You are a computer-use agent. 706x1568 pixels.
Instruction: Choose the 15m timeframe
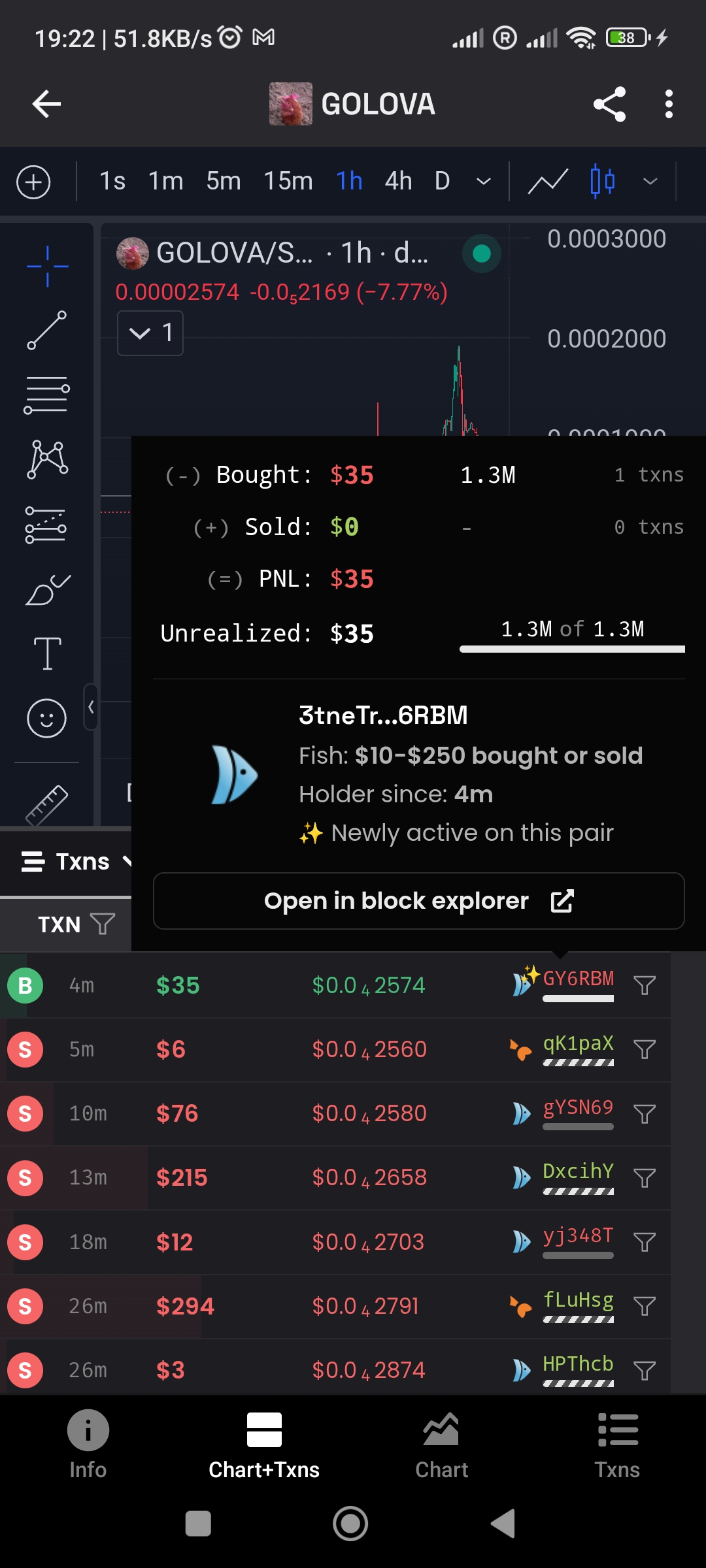pyautogui.click(x=288, y=181)
